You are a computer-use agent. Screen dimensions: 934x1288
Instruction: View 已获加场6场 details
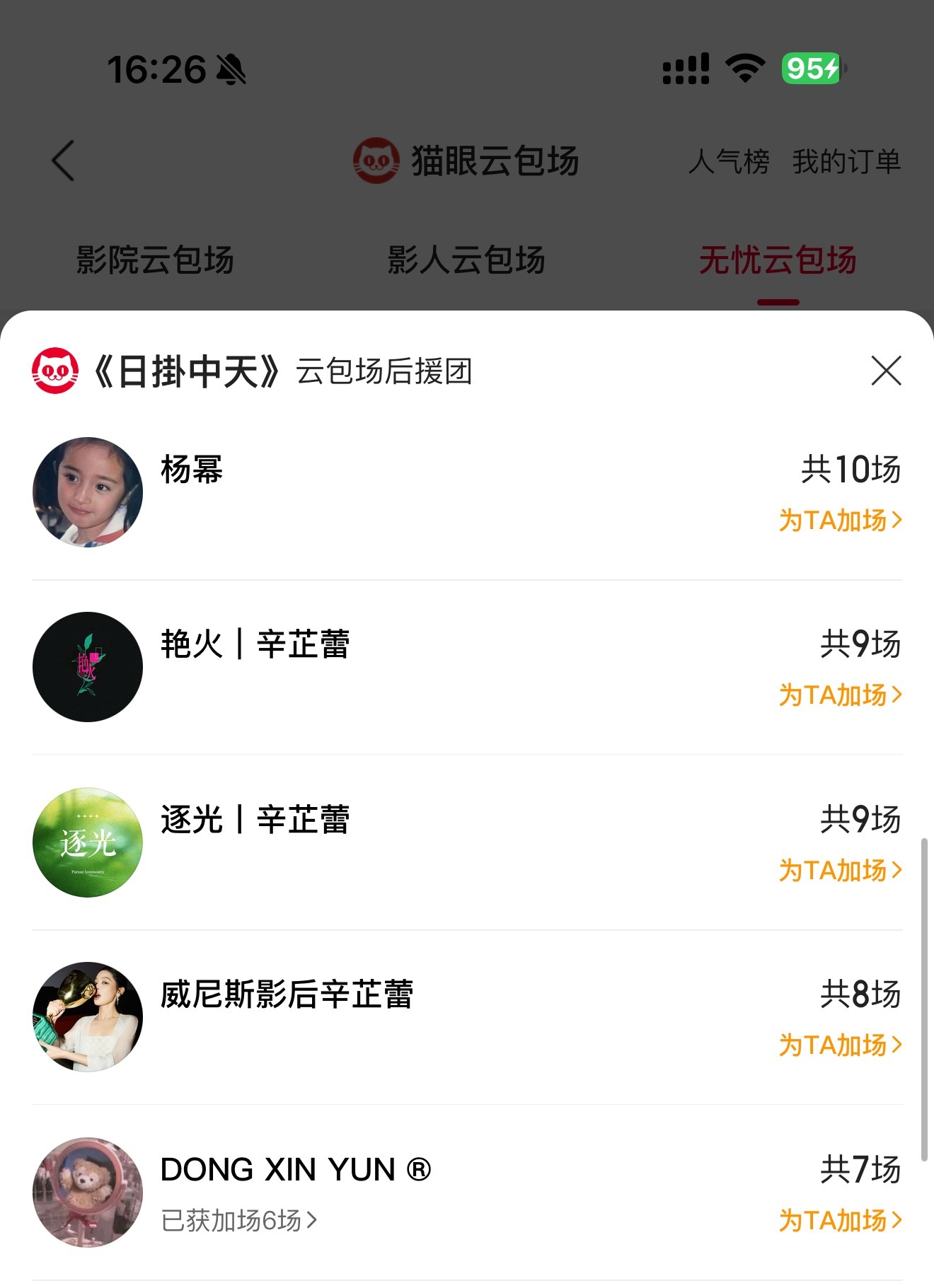click(238, 1221)
